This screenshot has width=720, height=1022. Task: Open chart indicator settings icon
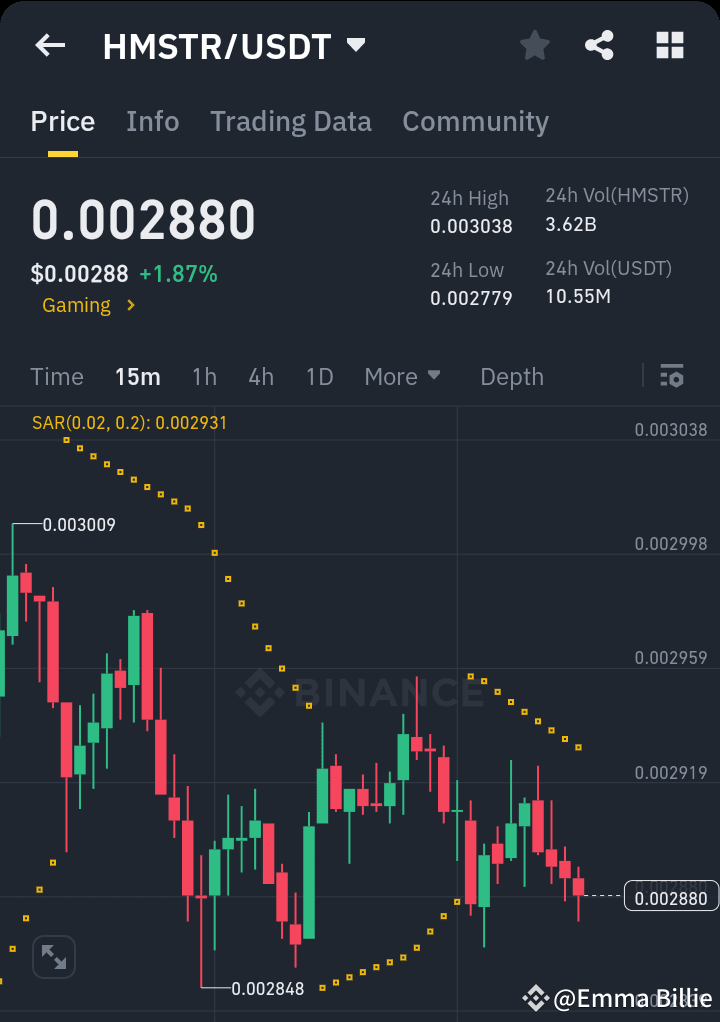pyautogui.click(x=672, y=376)
